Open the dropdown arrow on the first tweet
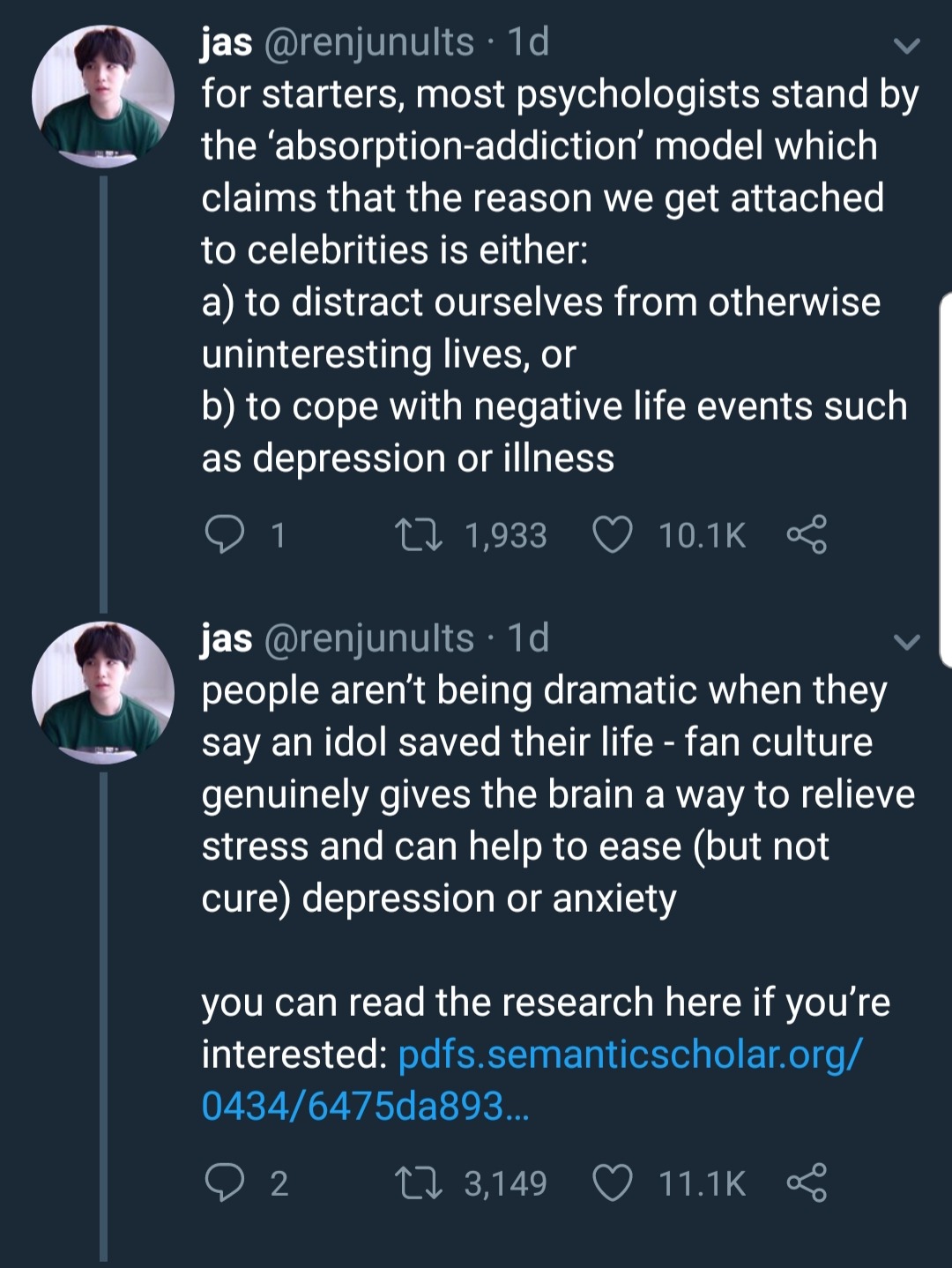This screenshot has height=1268, width=952. tap(906, 45)
